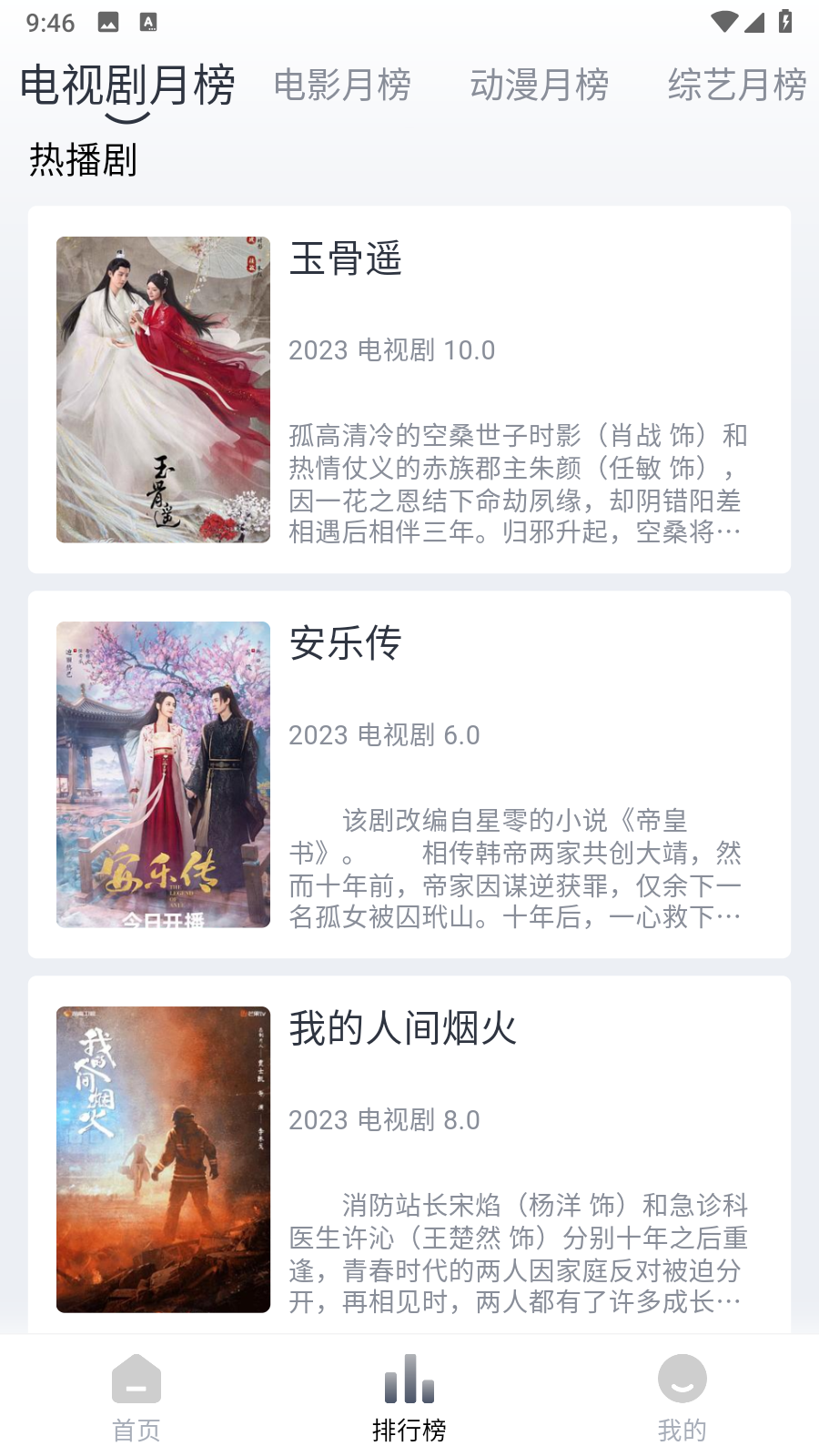
Task: Open 我的人间烟火 show page
Action: (403, 1028)
